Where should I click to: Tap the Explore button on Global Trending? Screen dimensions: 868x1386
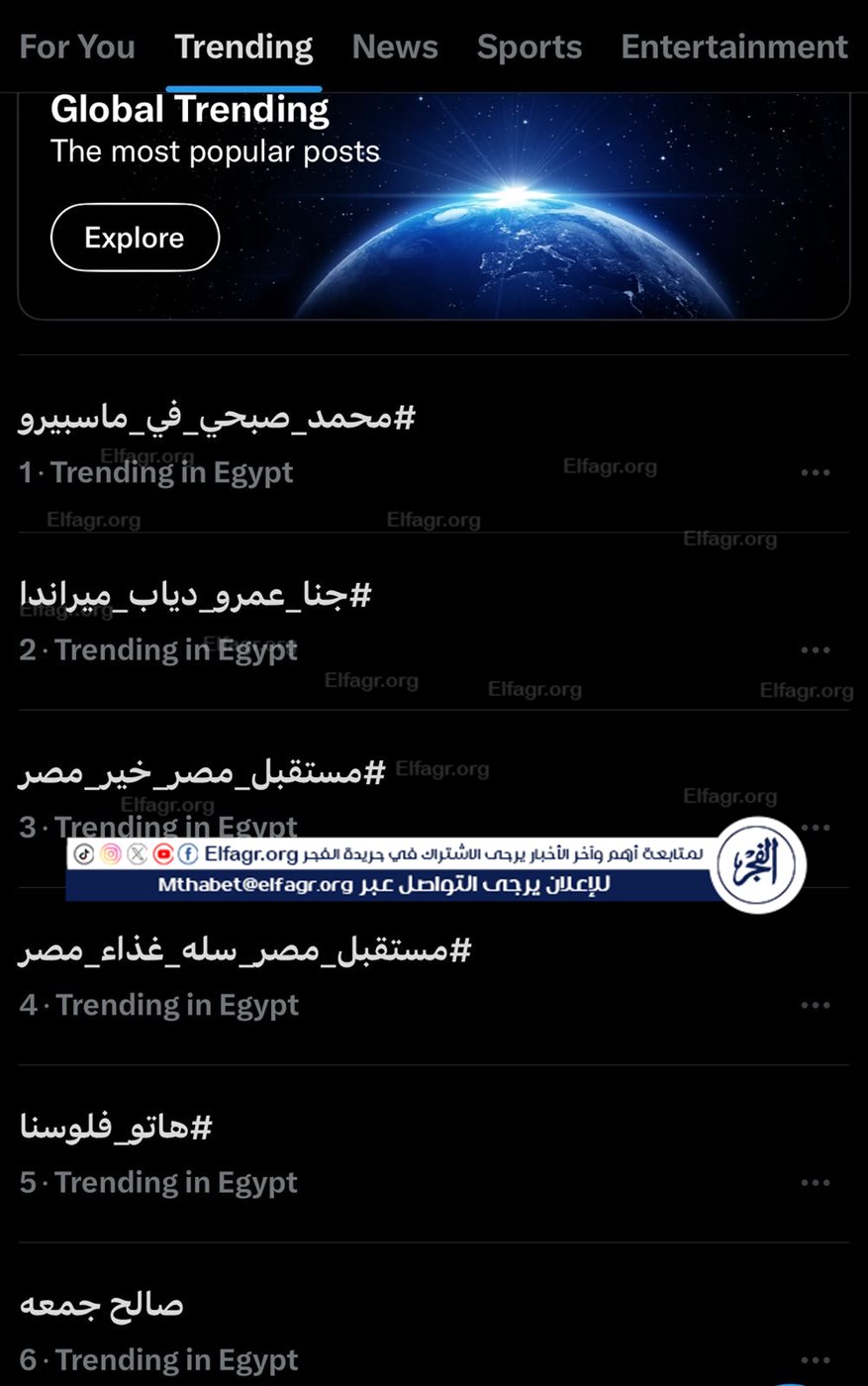coord(135,238)
